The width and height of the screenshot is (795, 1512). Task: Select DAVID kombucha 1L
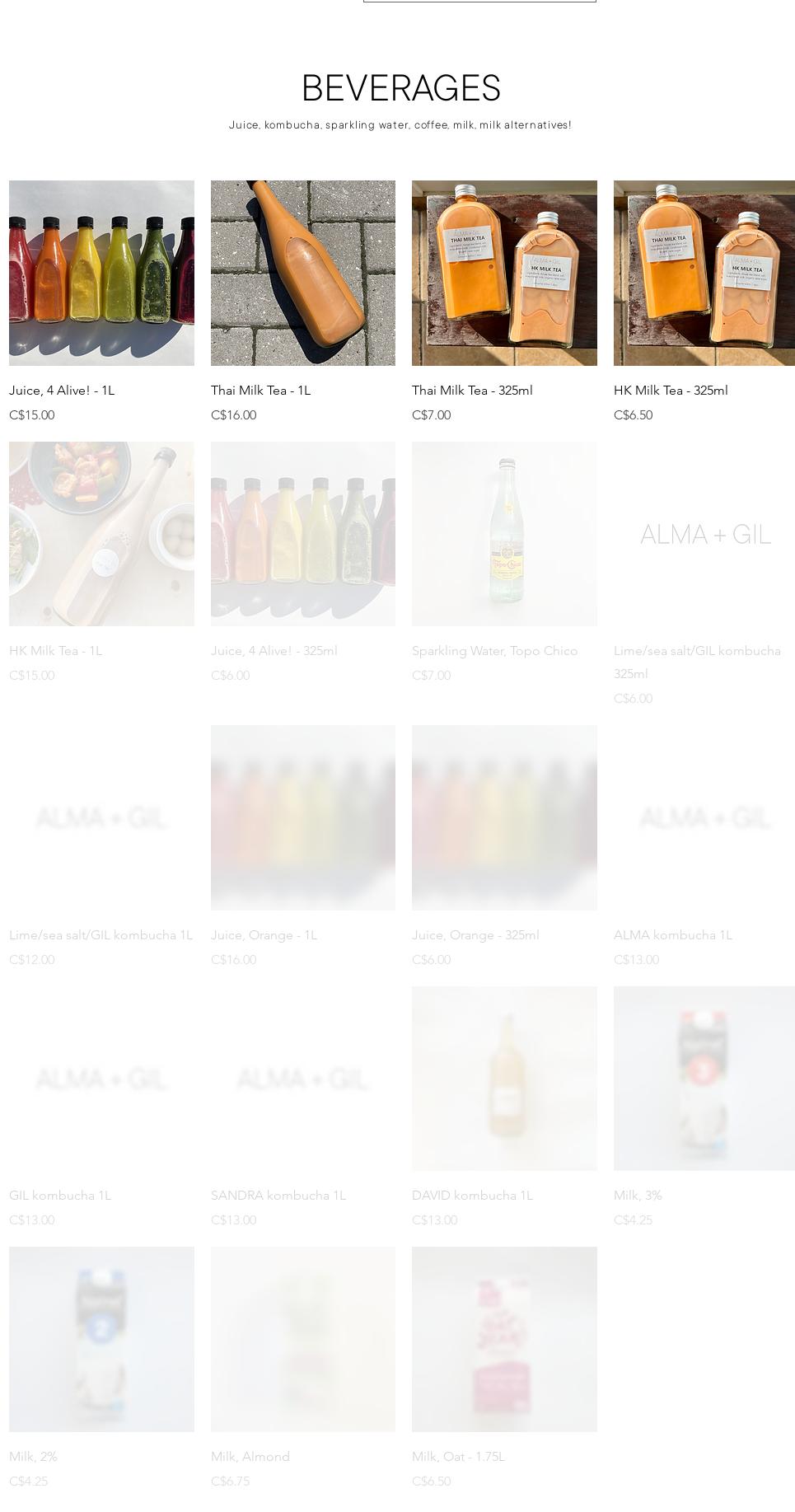pos(504,1078)
